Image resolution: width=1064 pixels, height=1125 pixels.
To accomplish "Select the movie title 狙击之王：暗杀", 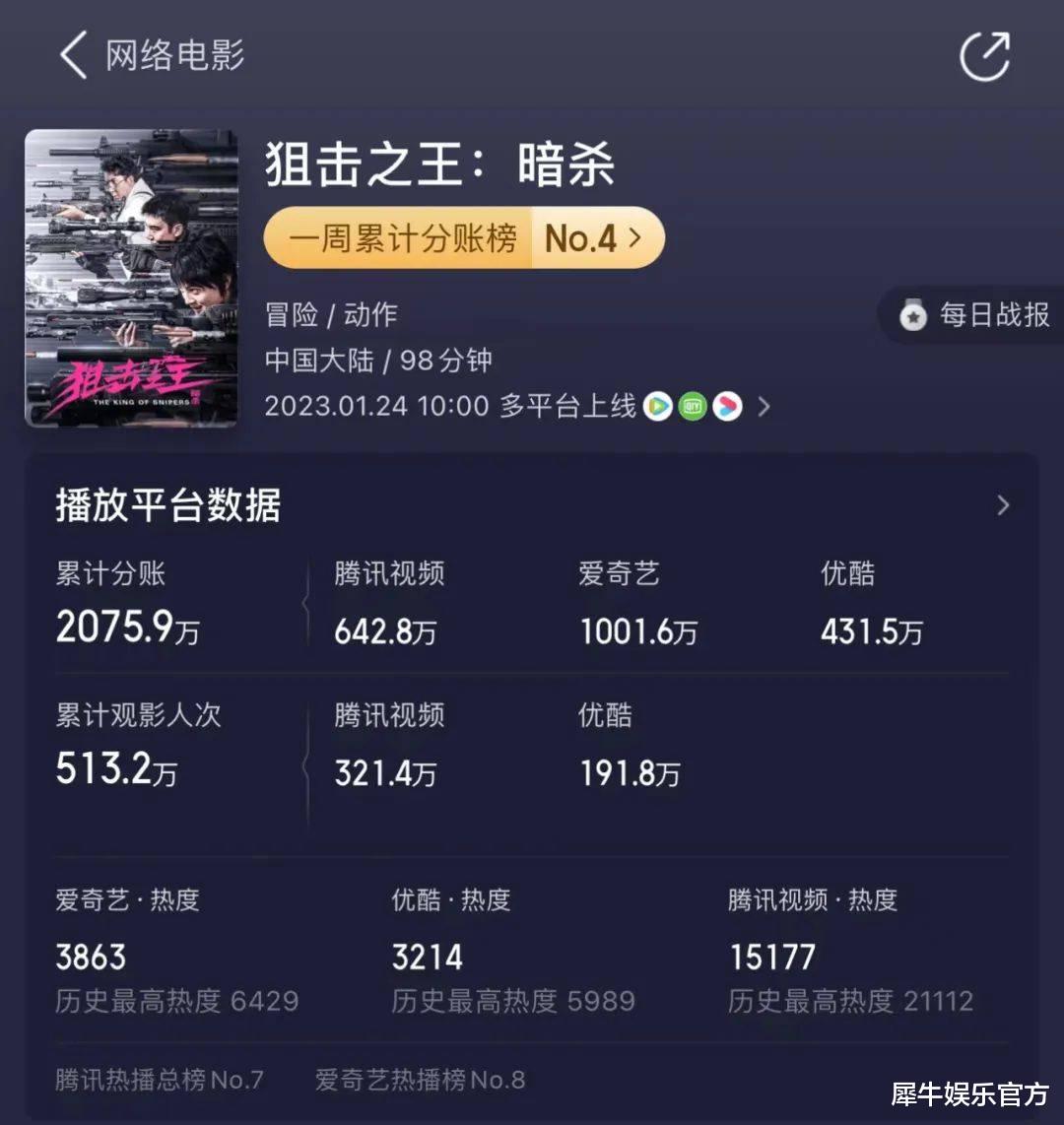I will (x=439, y=166).
